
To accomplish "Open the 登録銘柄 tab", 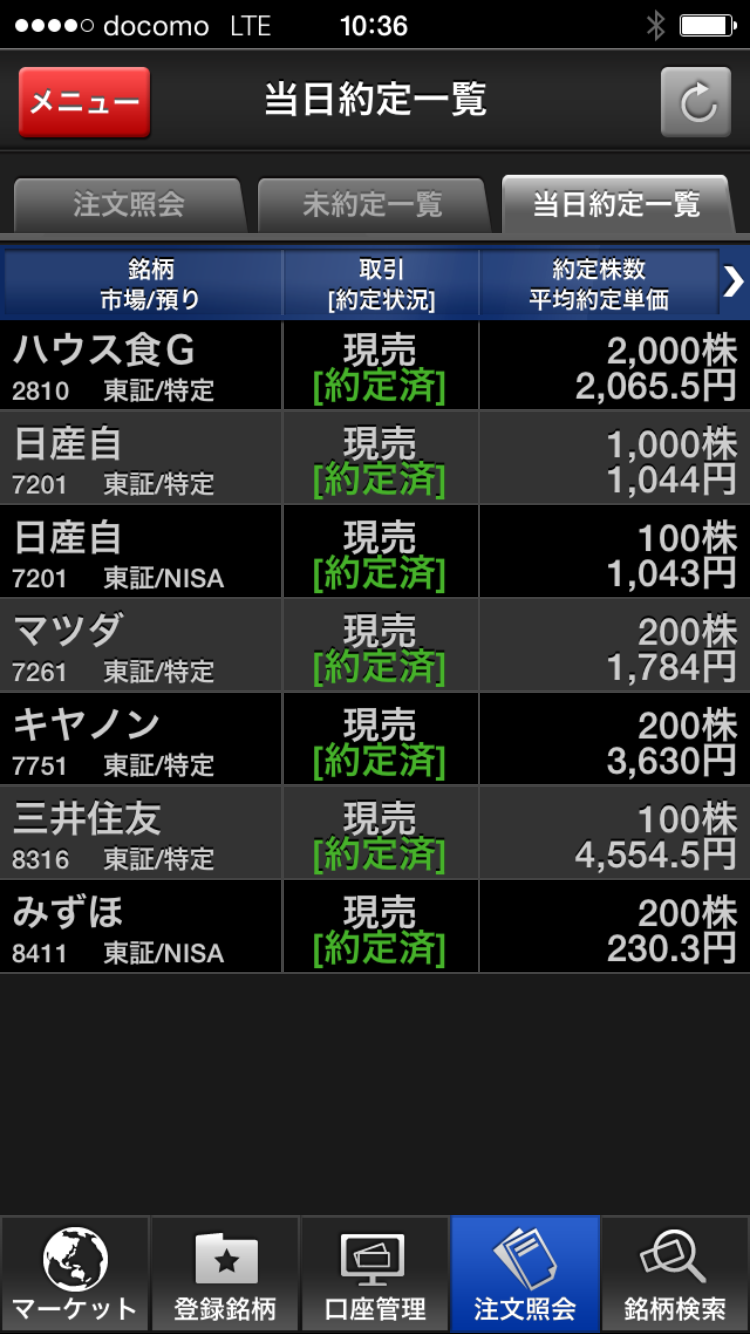I will pos(225,1275).
